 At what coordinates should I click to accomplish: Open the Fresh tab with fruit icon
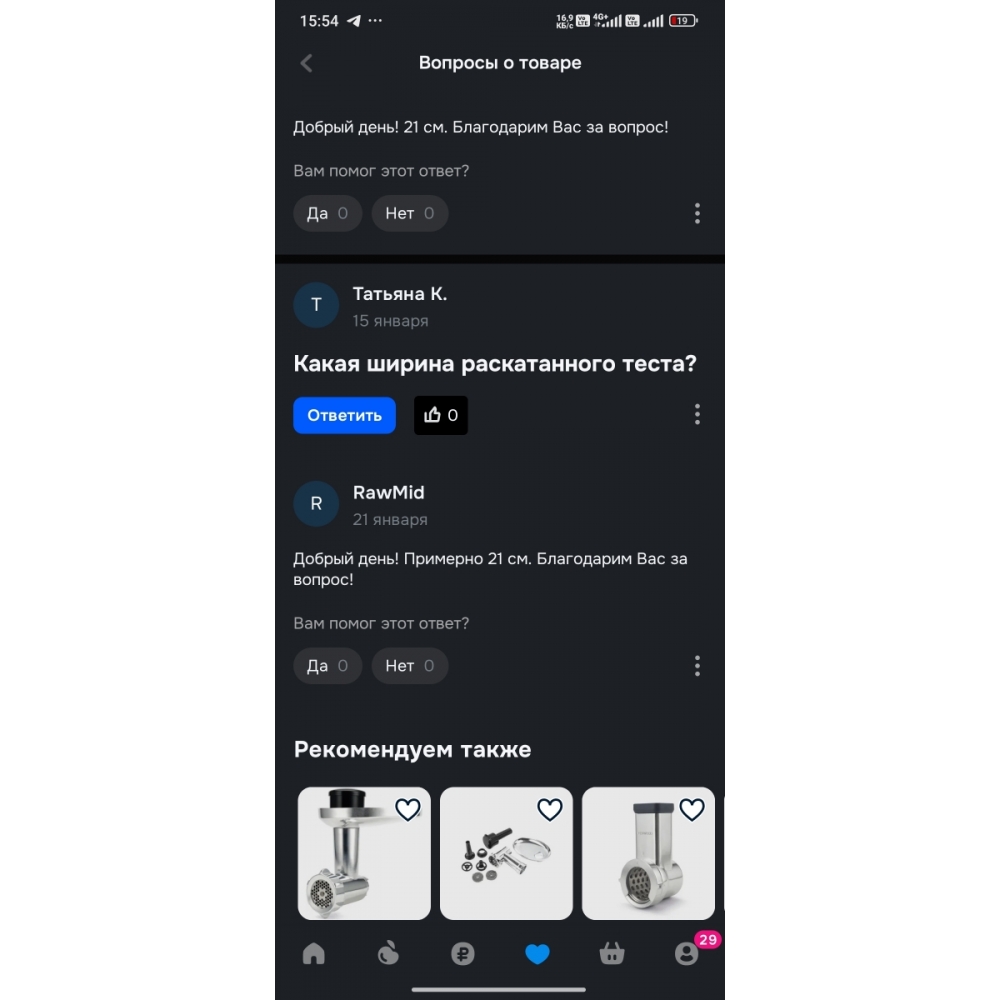tap(388, 954)
